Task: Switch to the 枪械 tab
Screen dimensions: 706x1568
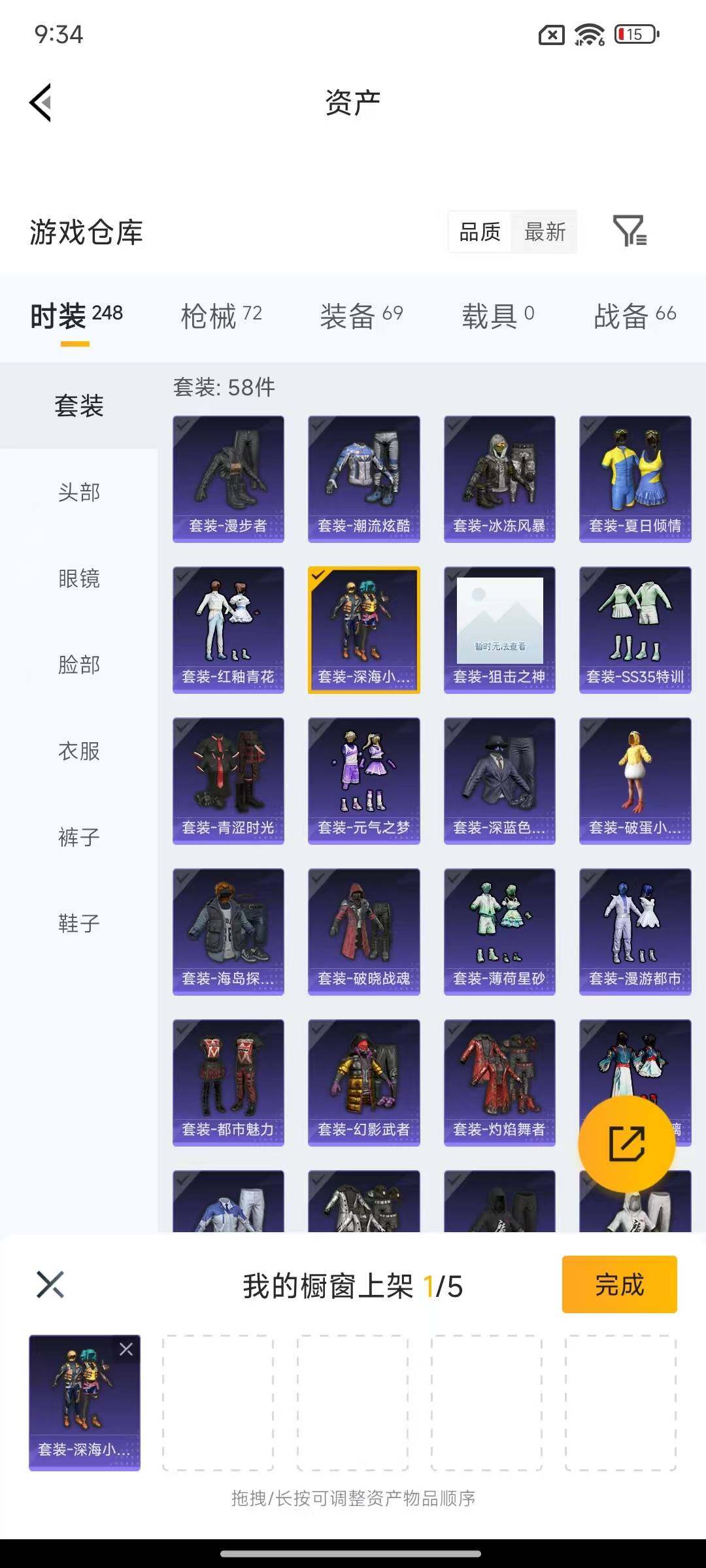Action: pos(221,316)
